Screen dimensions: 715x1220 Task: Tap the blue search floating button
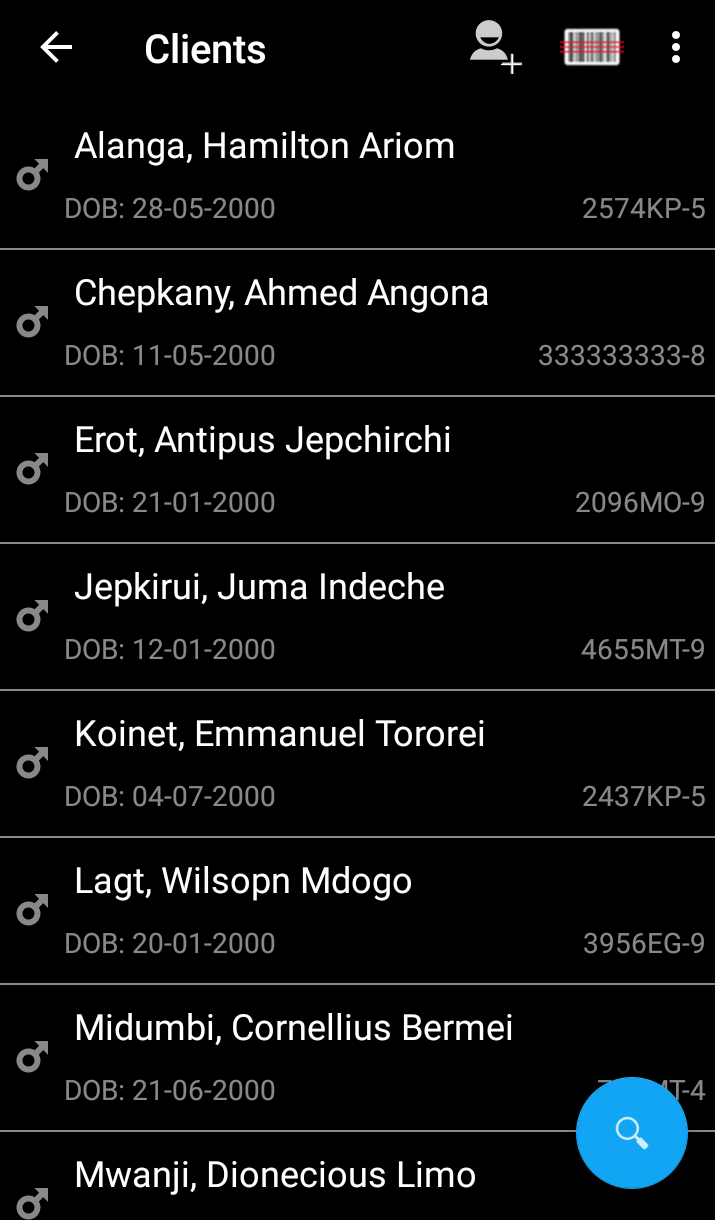632,1133
